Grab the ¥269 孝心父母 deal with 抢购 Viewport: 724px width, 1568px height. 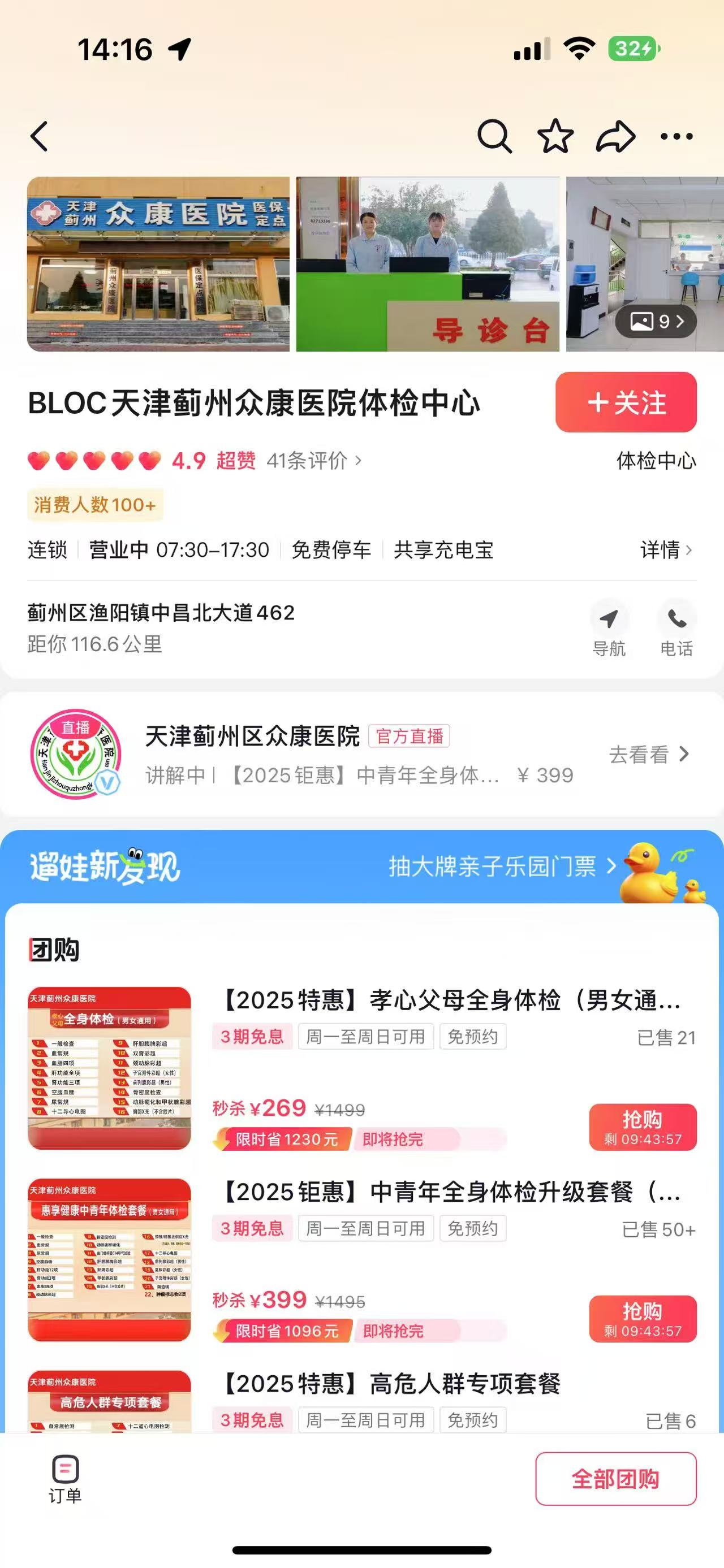click(643, 1127)
